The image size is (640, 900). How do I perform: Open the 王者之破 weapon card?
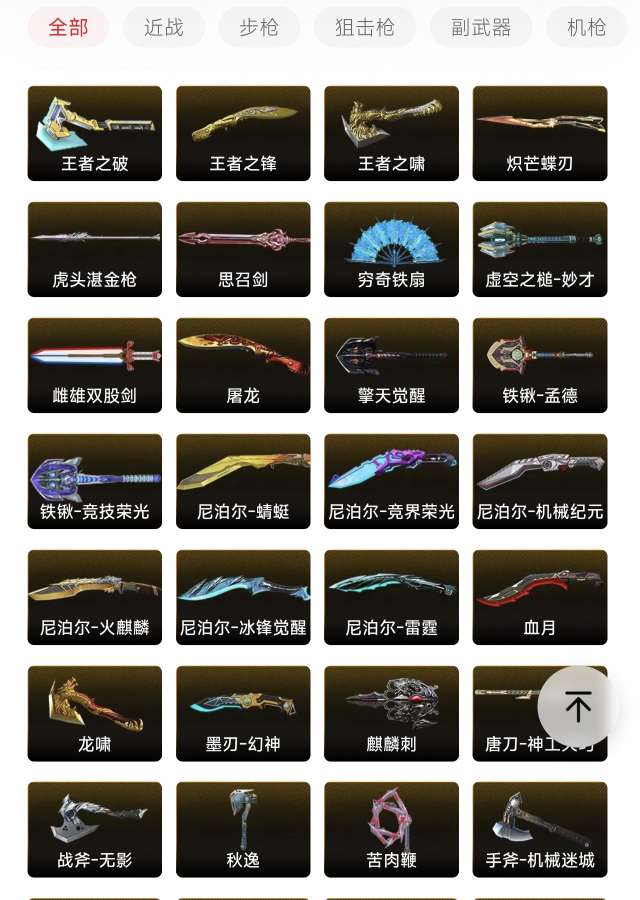[95, 133]
